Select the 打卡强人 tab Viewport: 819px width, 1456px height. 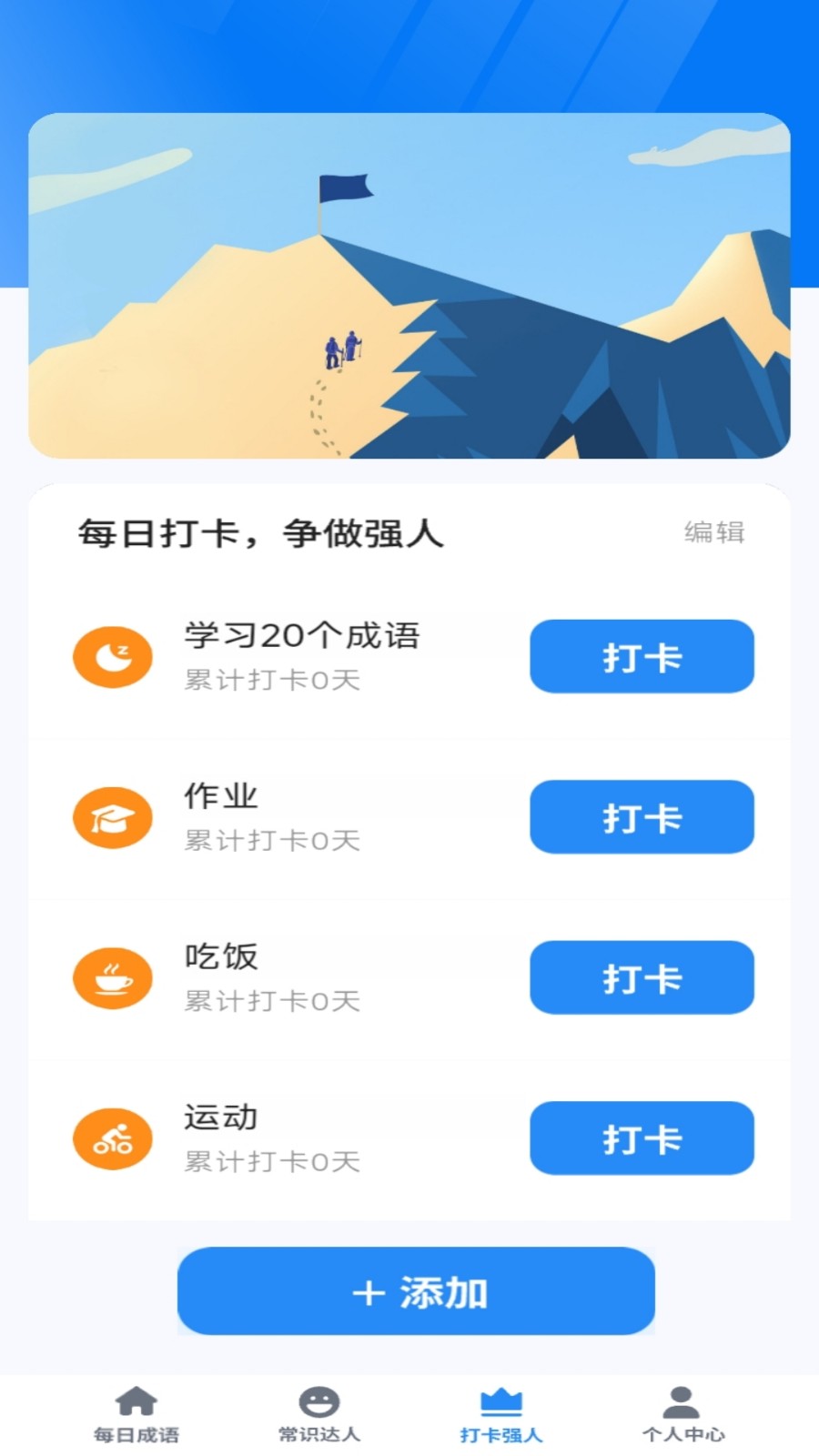coord(501,1415)
